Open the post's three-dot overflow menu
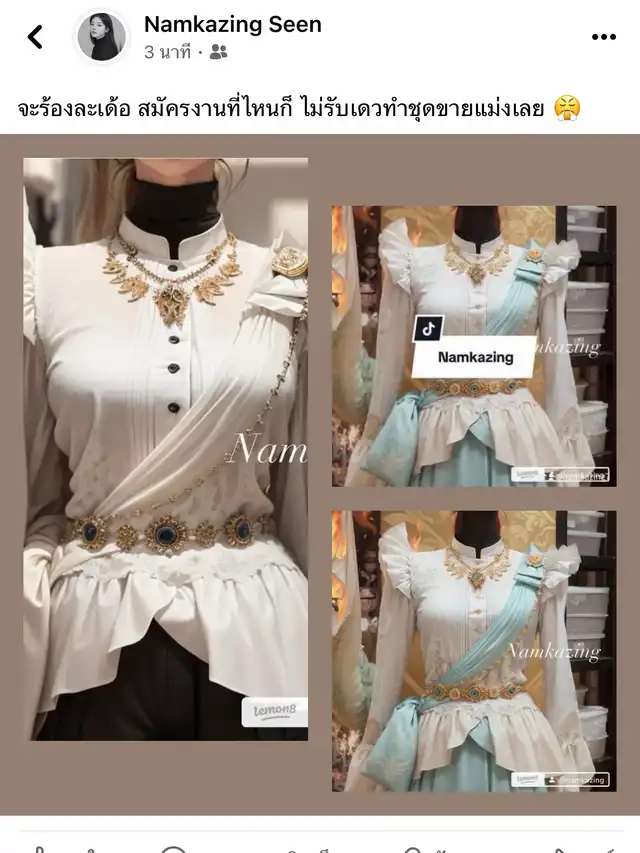Screen dimensions: 640x853 [604, 37]
